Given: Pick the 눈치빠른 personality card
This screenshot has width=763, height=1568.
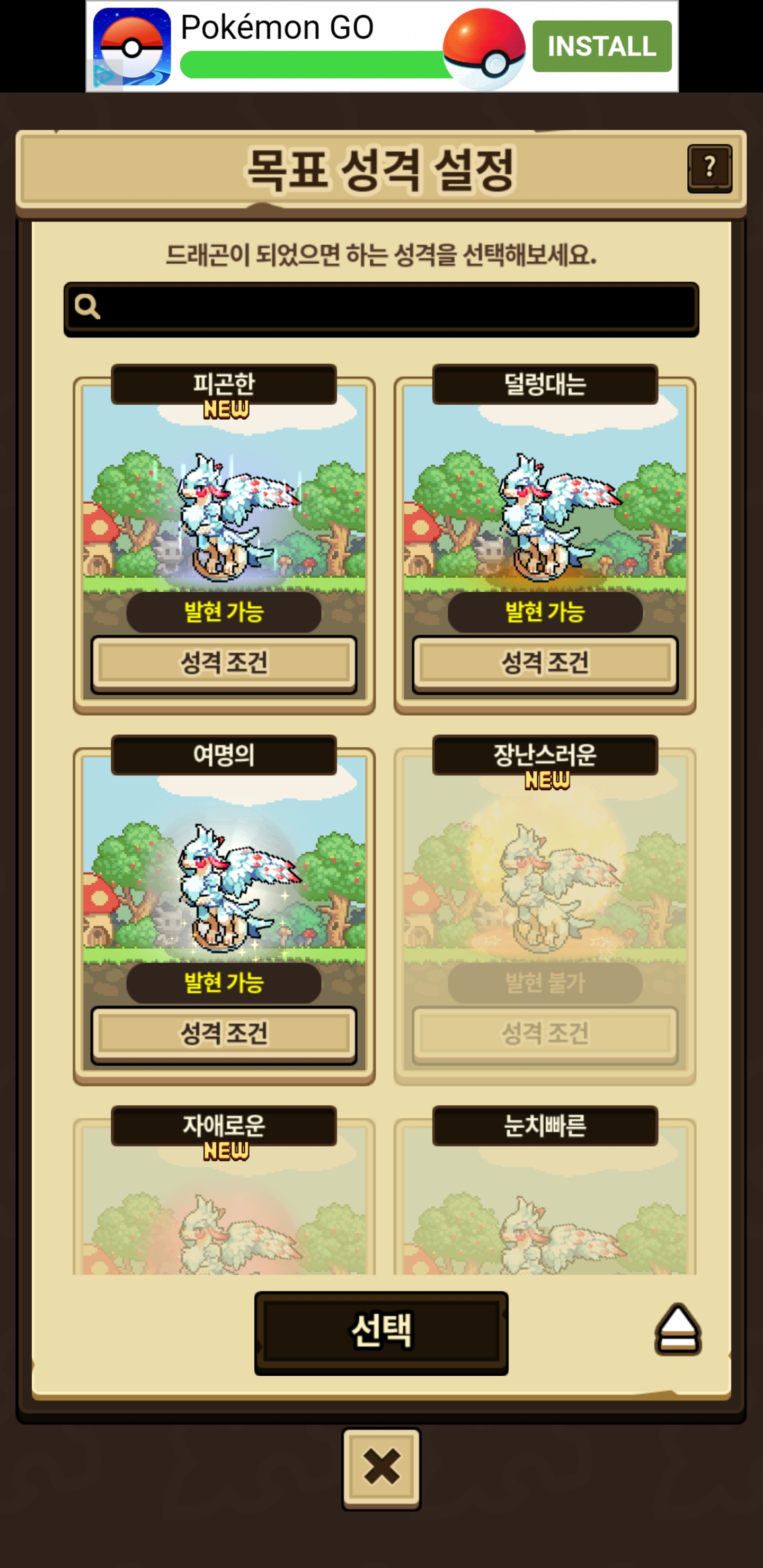Looking at the screenshot, I should [x=544, y=1211].
